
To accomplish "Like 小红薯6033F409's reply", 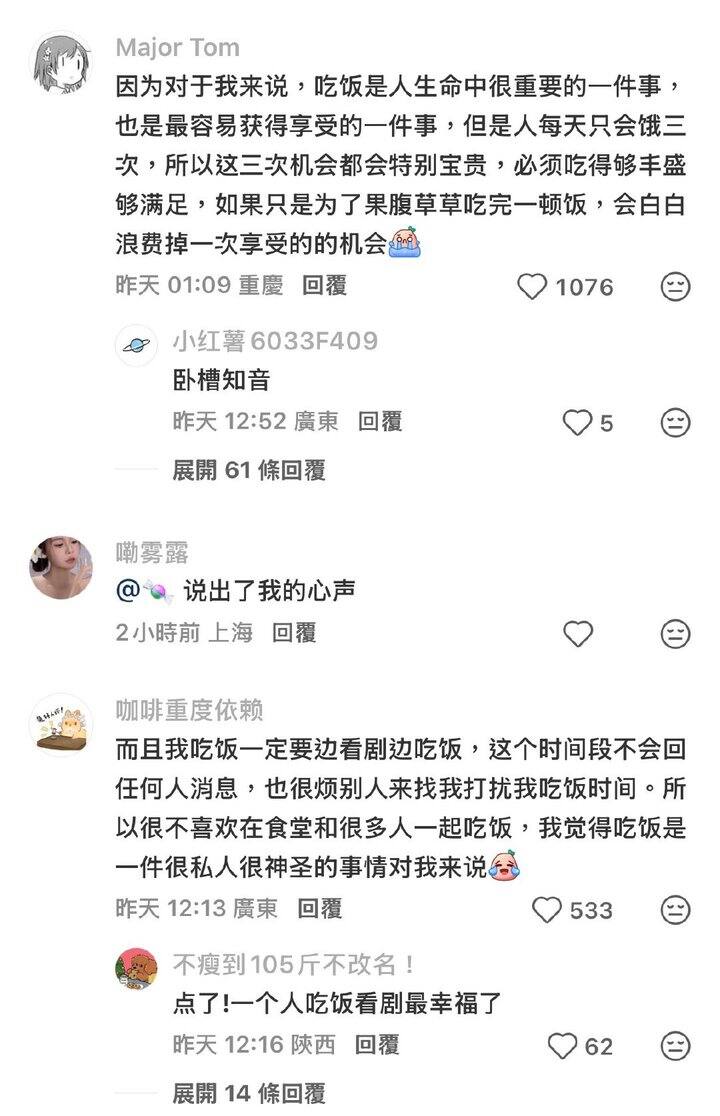I will [577, 423].
